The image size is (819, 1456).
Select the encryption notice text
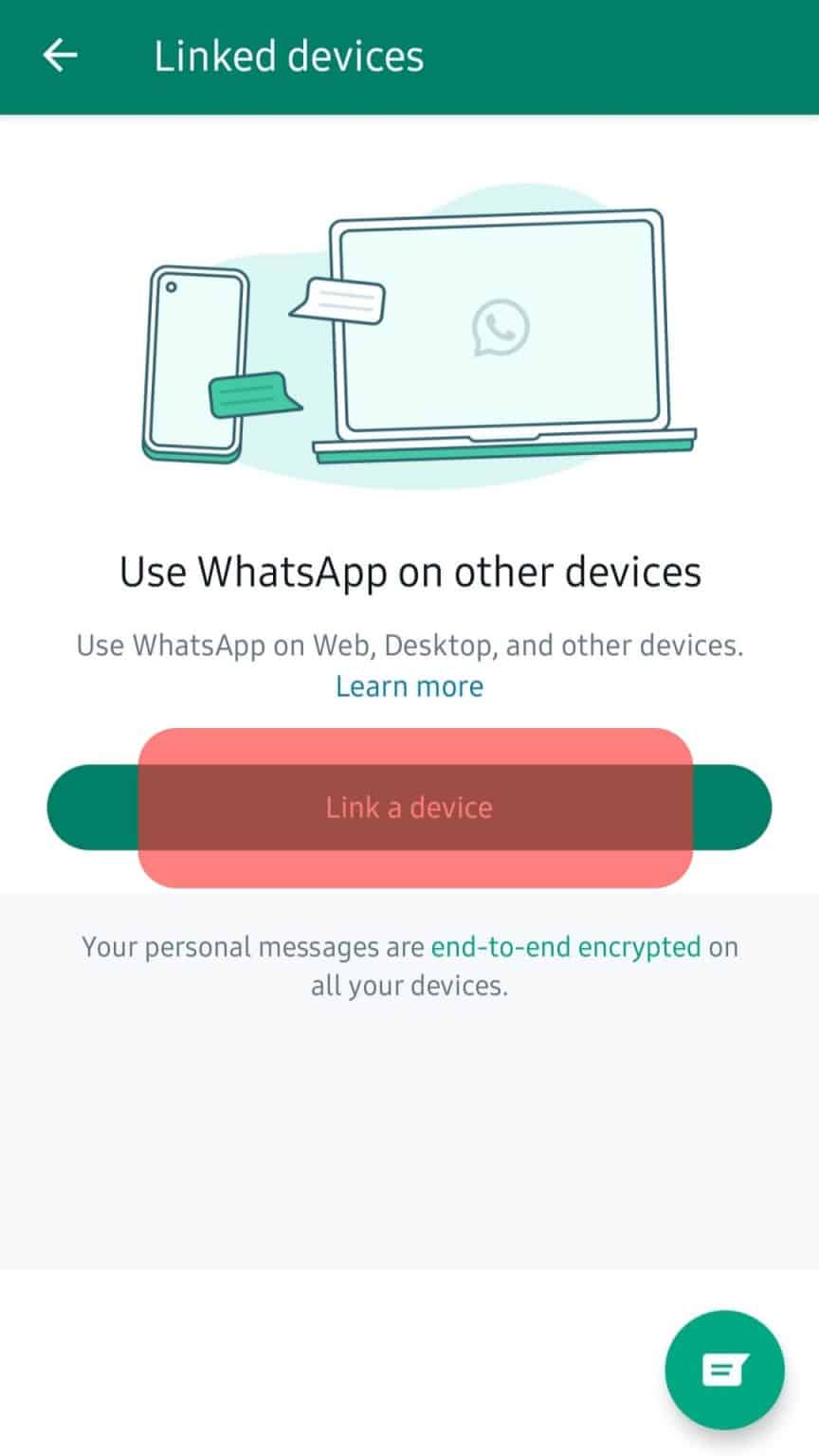(409, 965)
